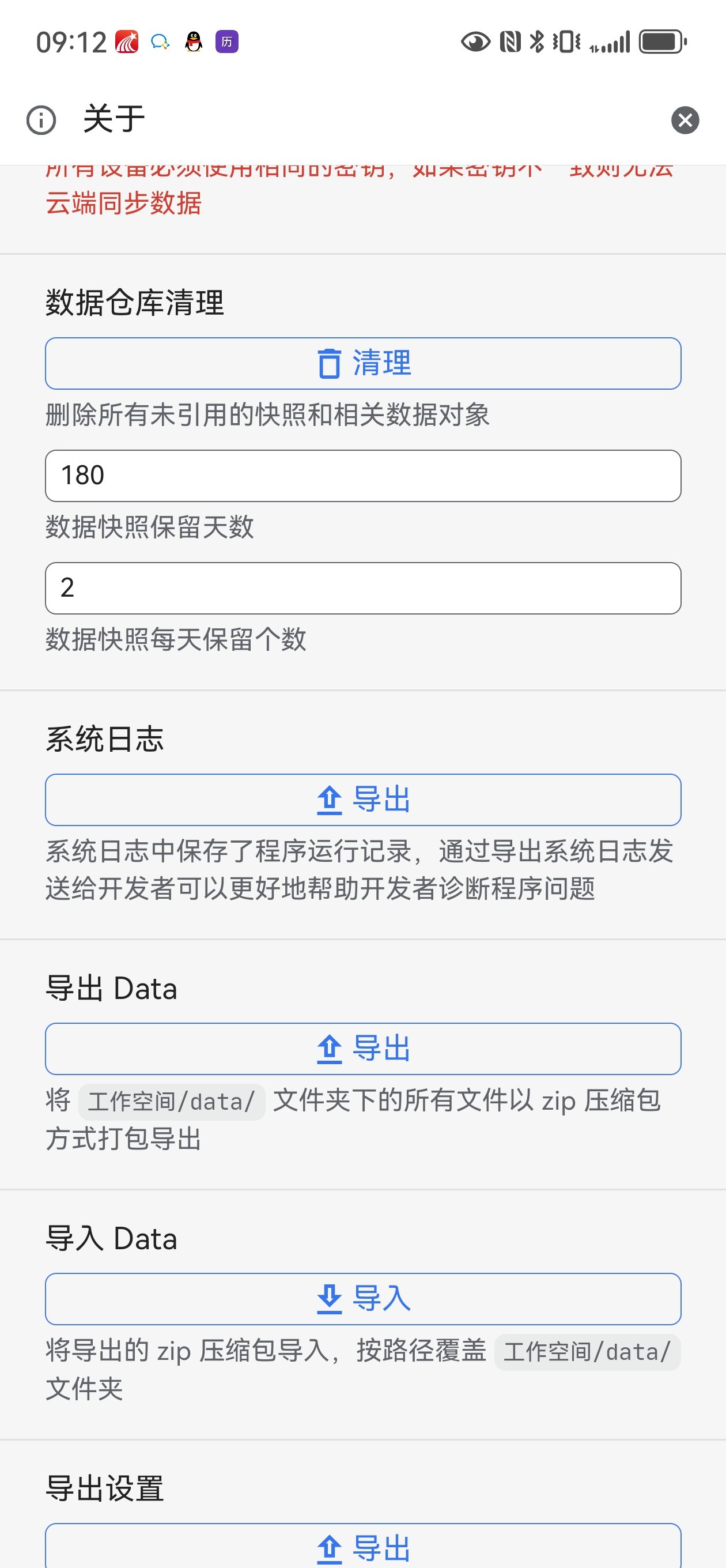The width and height of the screenshot is (726, 1568).
Task: Tap the 工作空间/data/ path label
Action: [172, 1102]
